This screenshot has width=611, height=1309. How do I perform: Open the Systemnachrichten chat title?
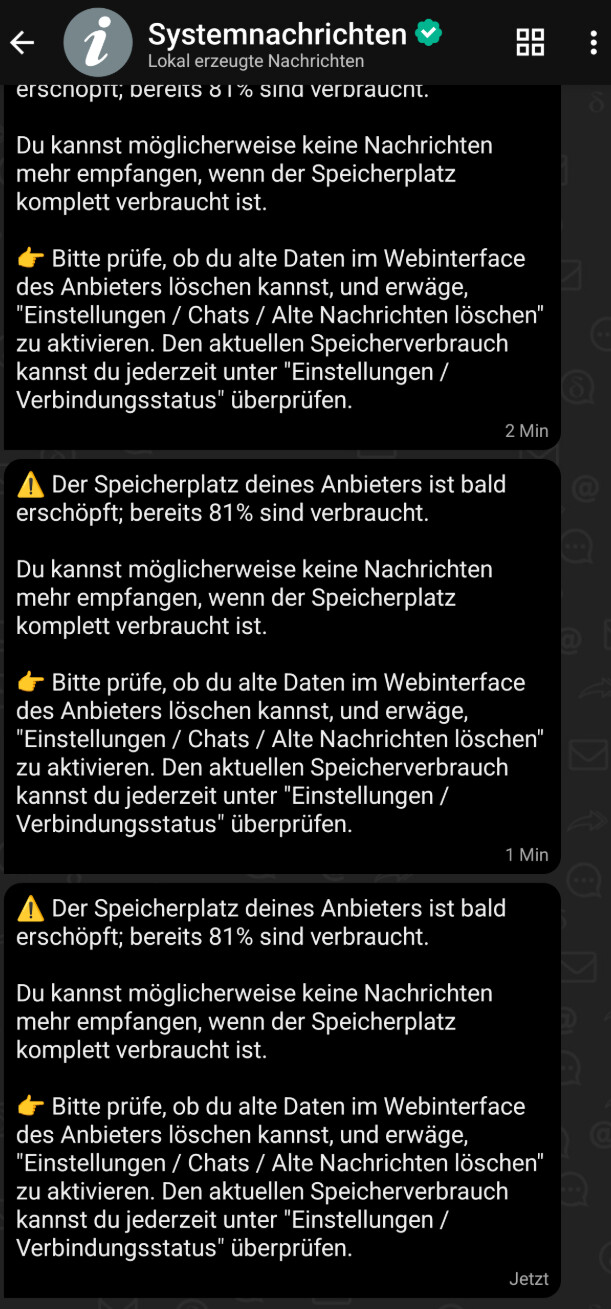point(277,35)
